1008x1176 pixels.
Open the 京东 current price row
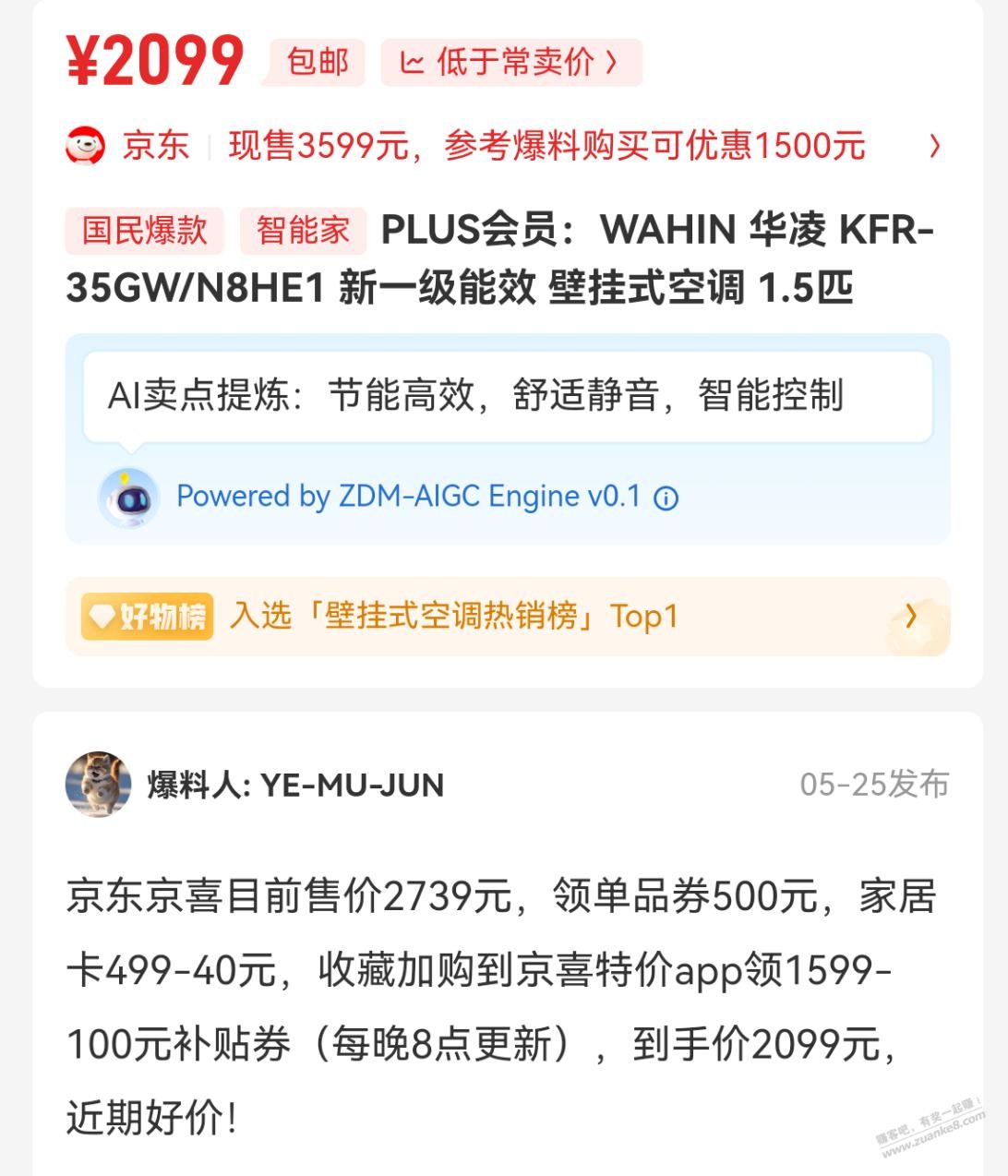[x=505, y=146]
